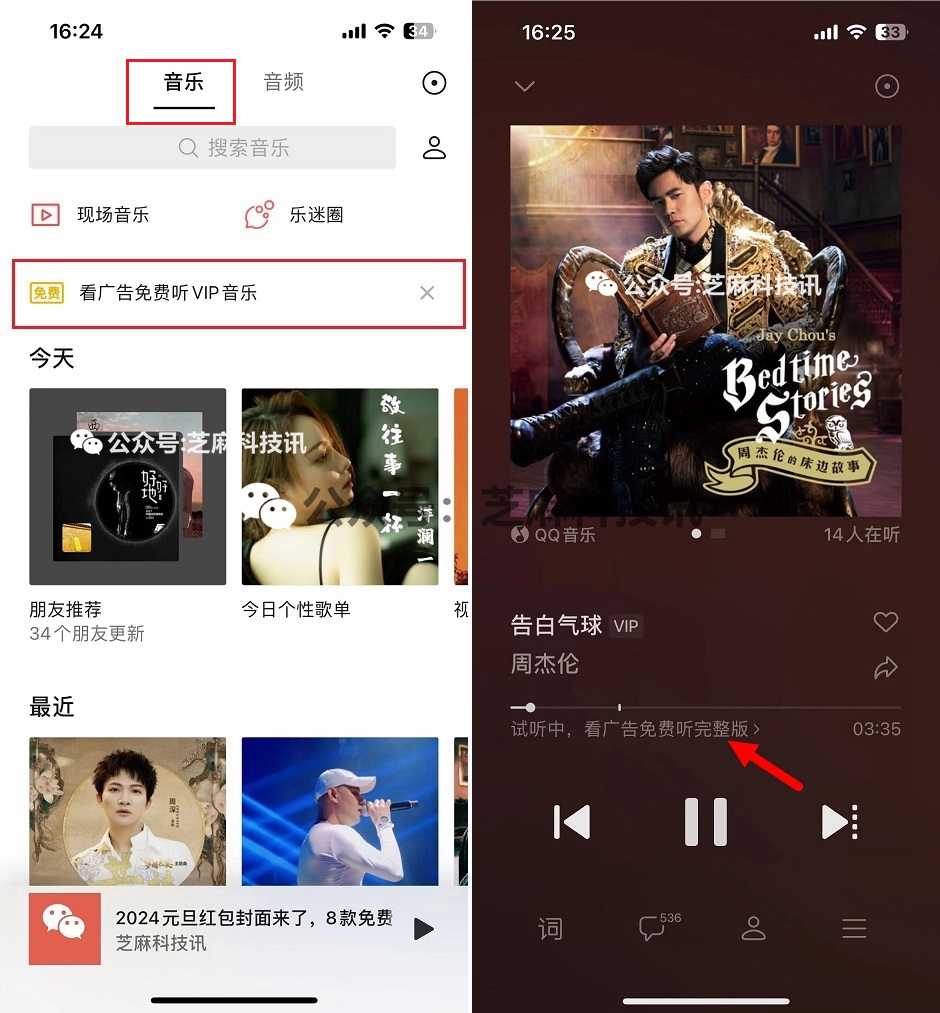Play the mini player track from 芝麻科技讯
Viewport: 940px width, 1013px height.
click(424, 929)
